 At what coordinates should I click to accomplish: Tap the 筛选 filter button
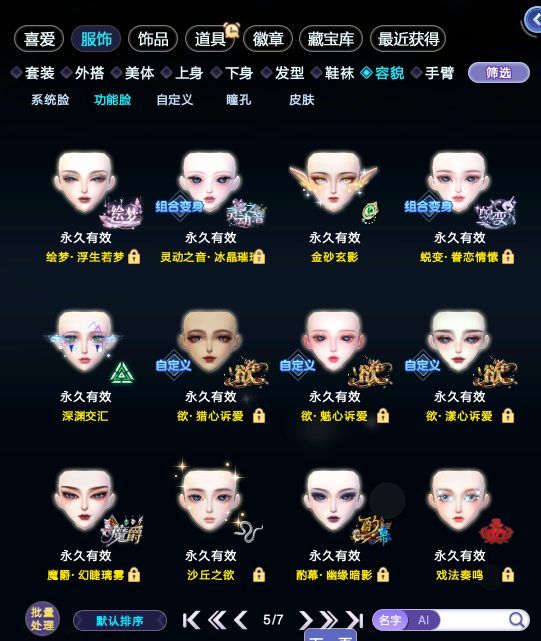click(499, 73)
